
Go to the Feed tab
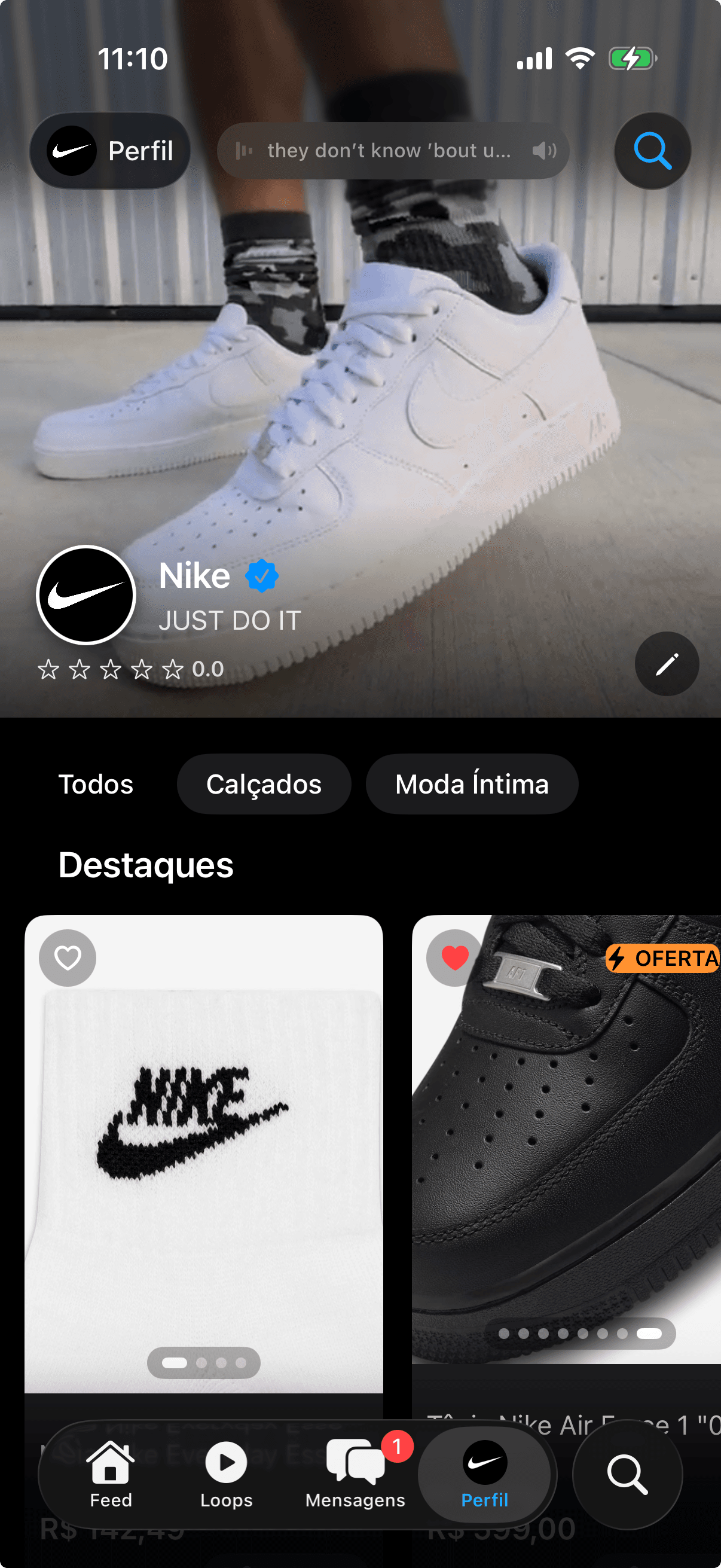pos(111,1474)
